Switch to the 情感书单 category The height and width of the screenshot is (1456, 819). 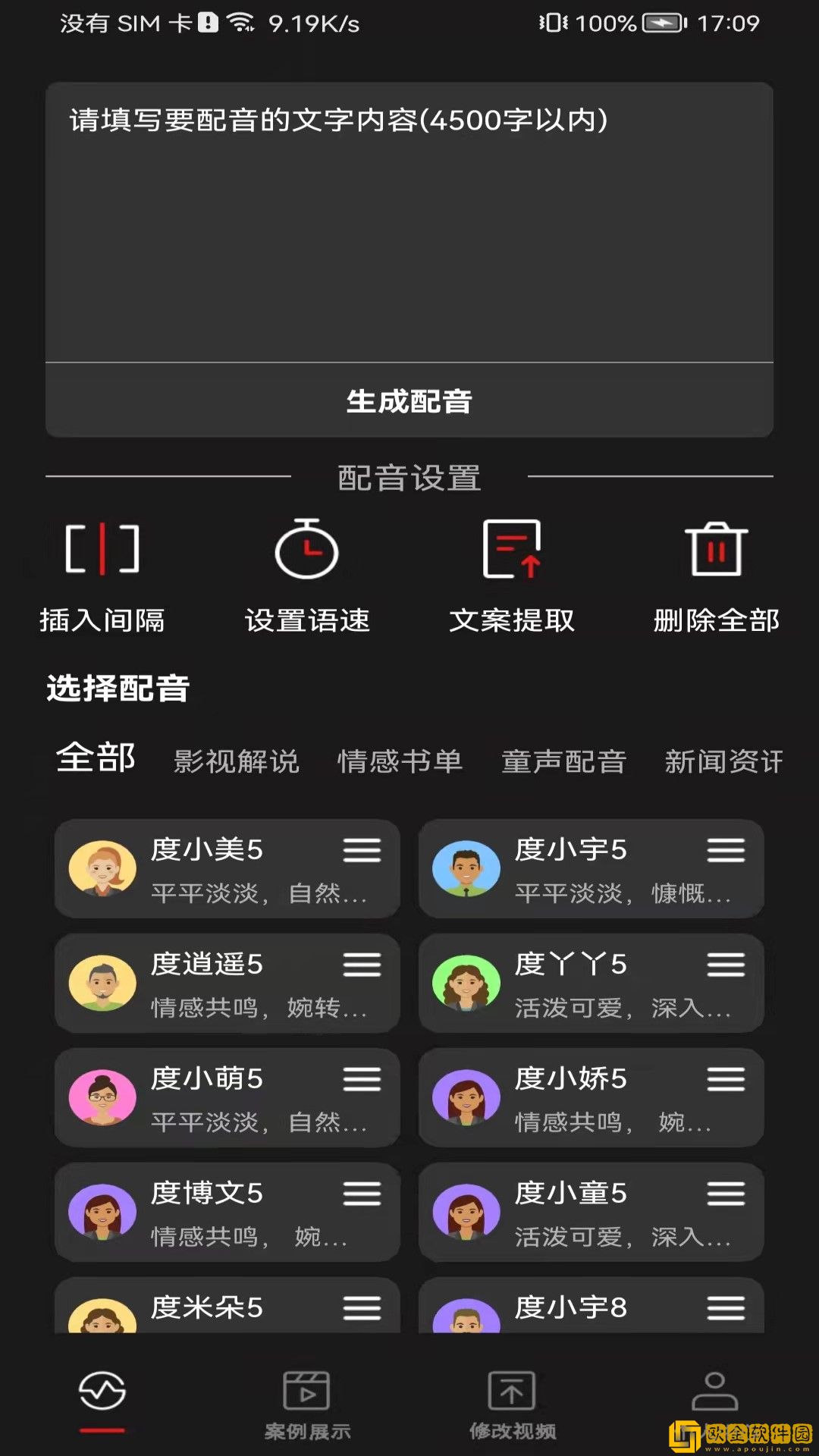pos(400,761)
